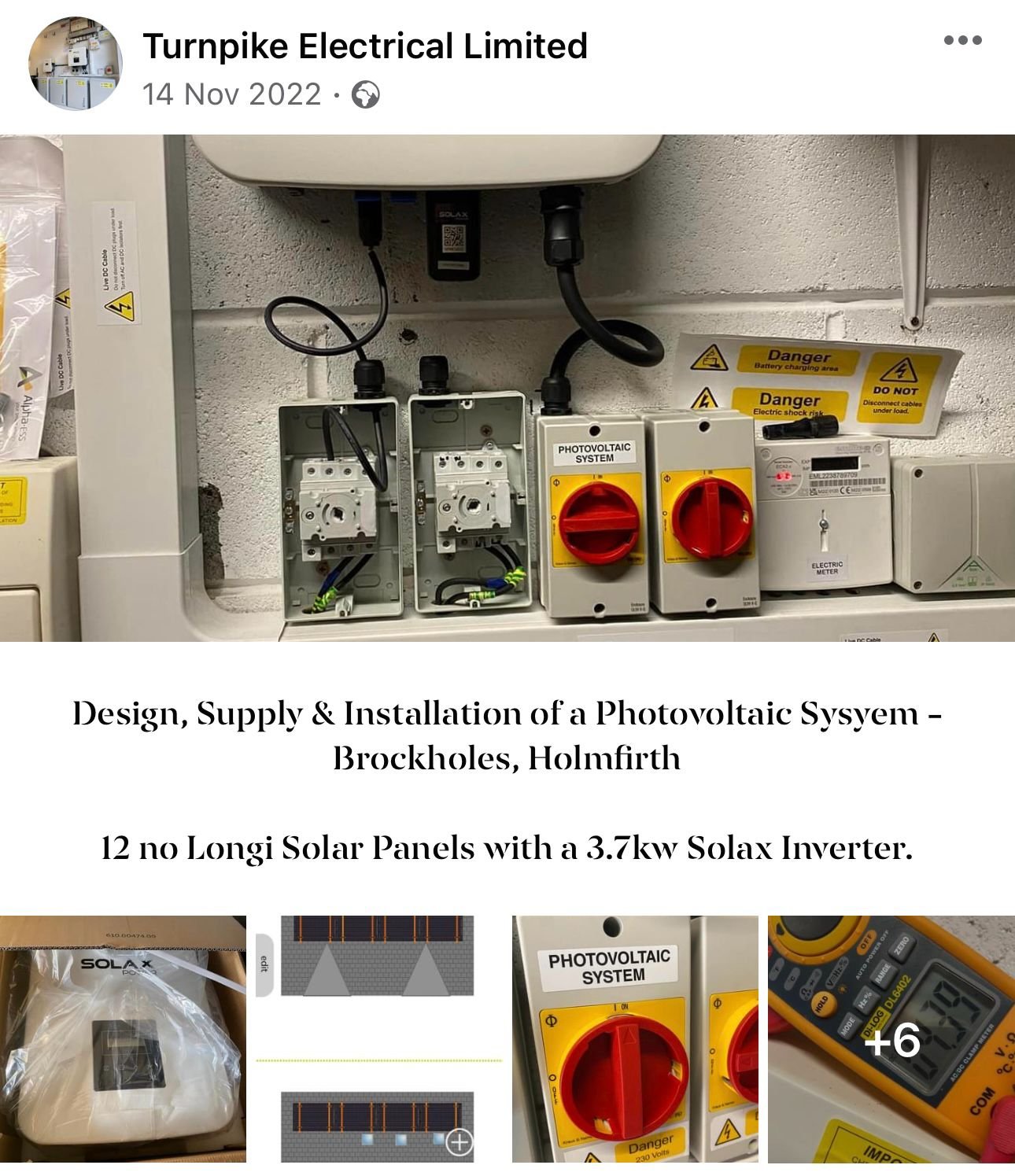Open the solar panel layout diagram image
Image resolution: width=1015 pixels, height=1176 pixels.
(379, 1038)
